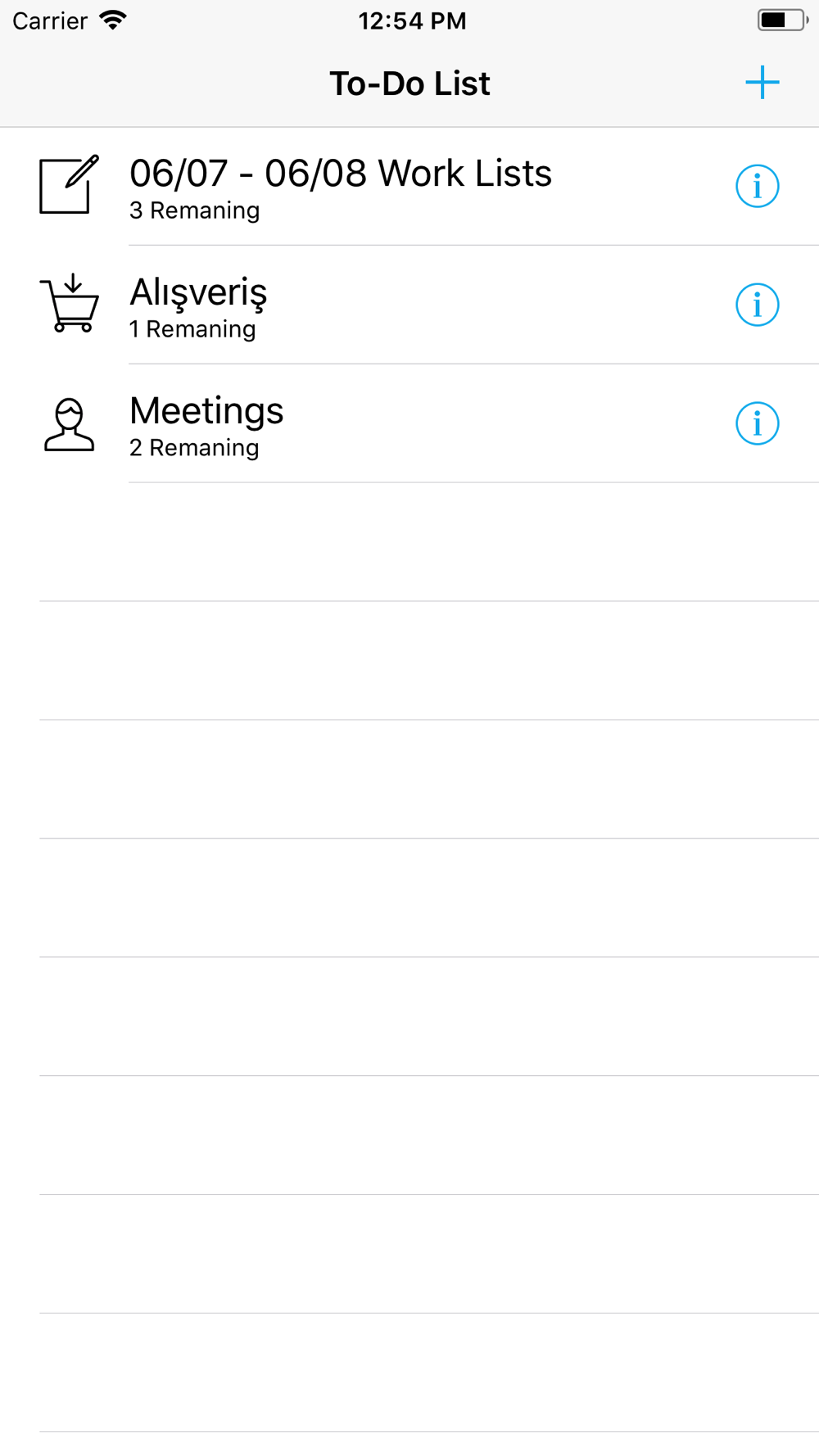Open the Alışveriş list

(409, 305)
